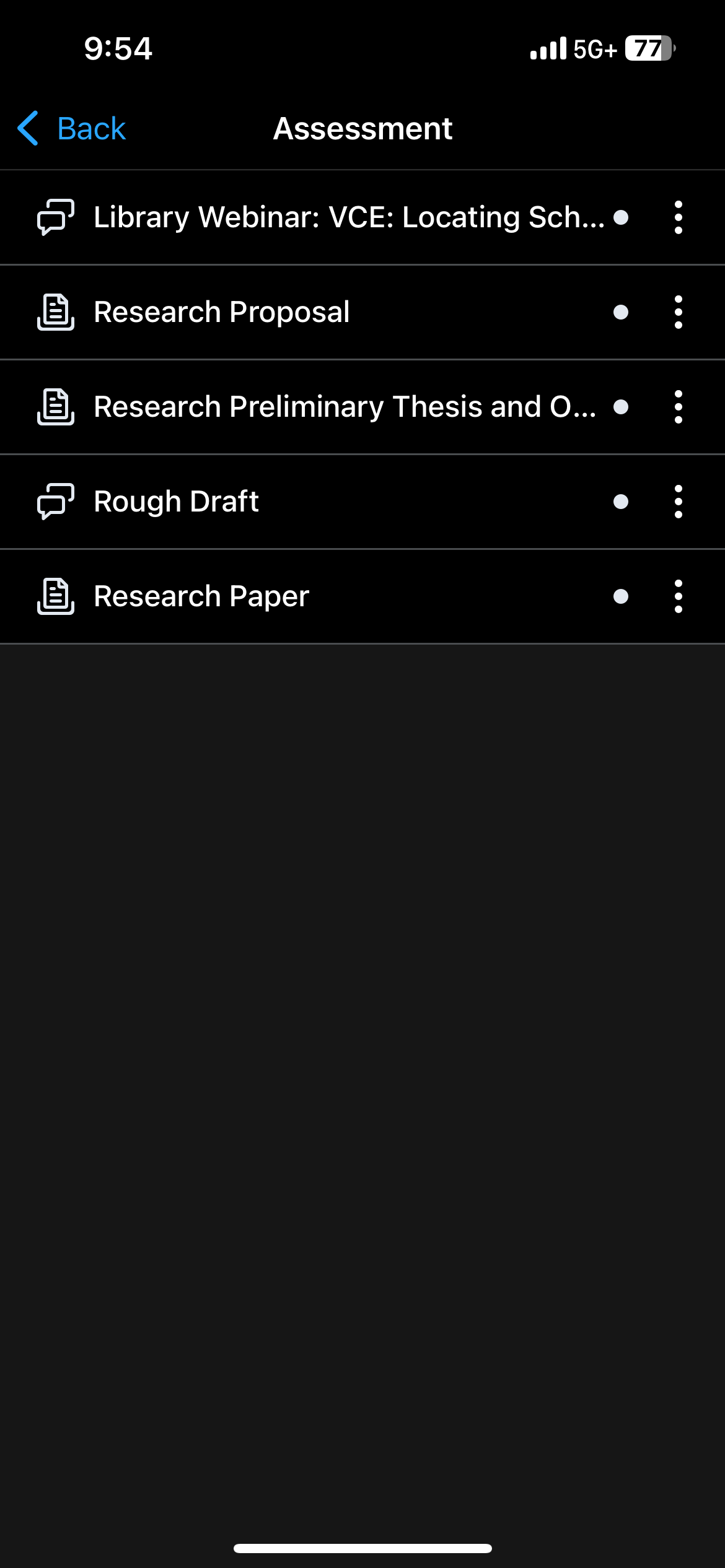
Task: Open Research Preliminary Thesis assignment
Action: [x=345, y=407]
